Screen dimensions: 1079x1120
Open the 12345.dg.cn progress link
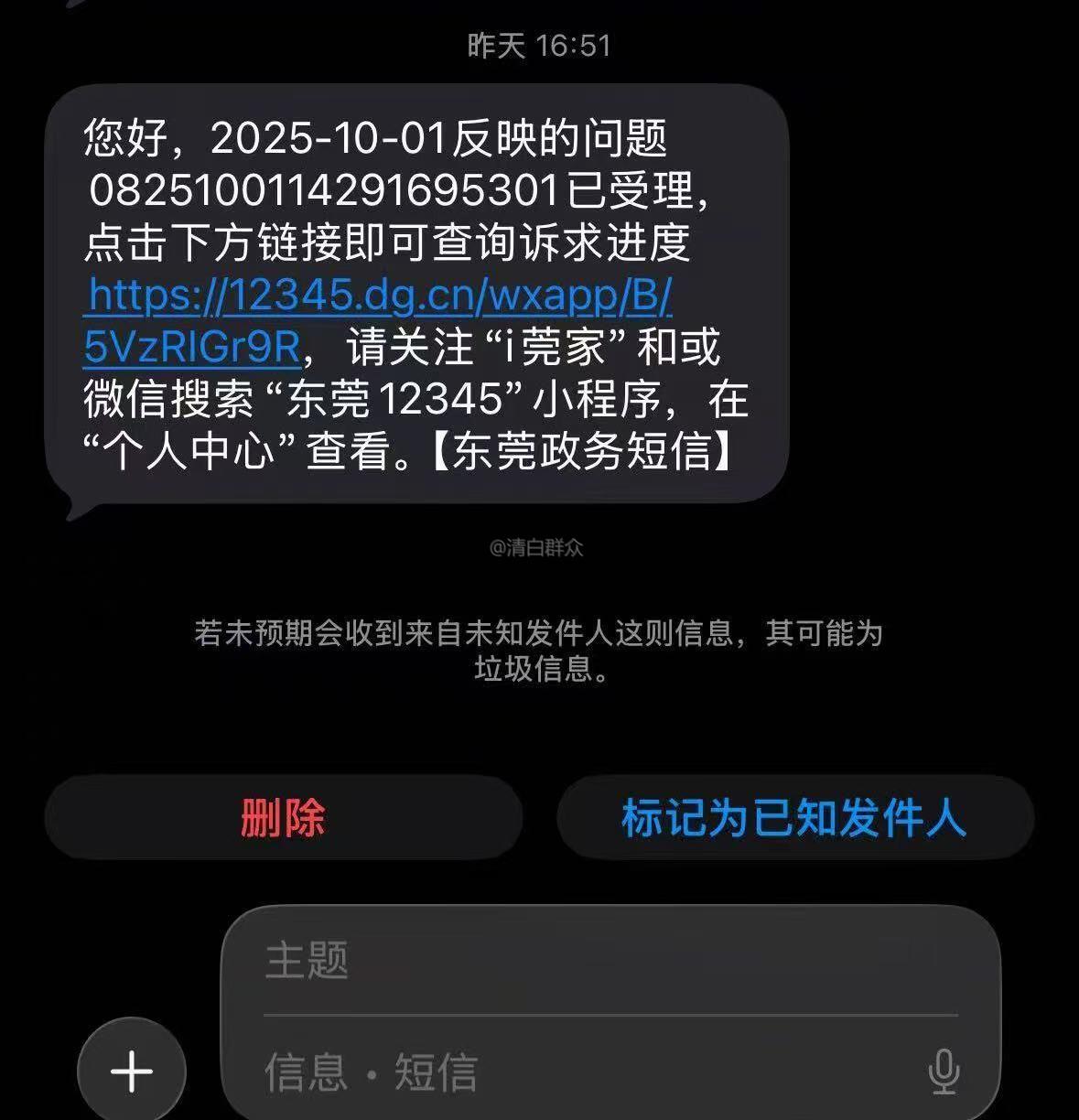click(380, 296)
